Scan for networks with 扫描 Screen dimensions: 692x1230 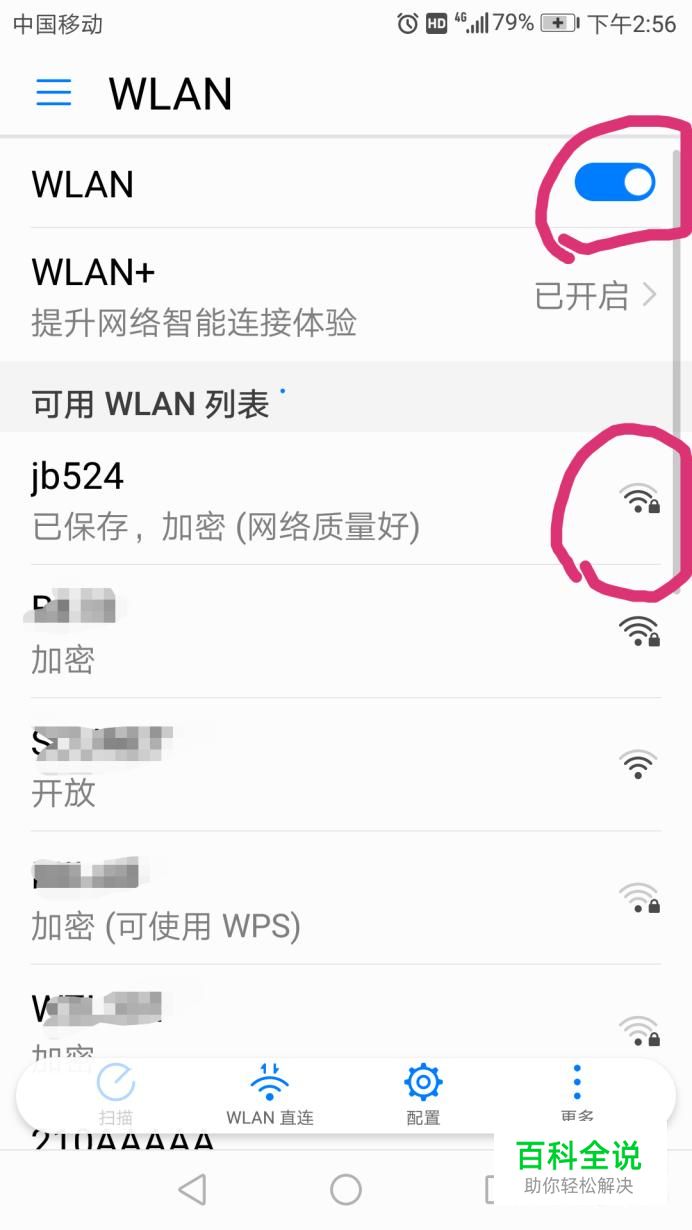click(116, 1094)
